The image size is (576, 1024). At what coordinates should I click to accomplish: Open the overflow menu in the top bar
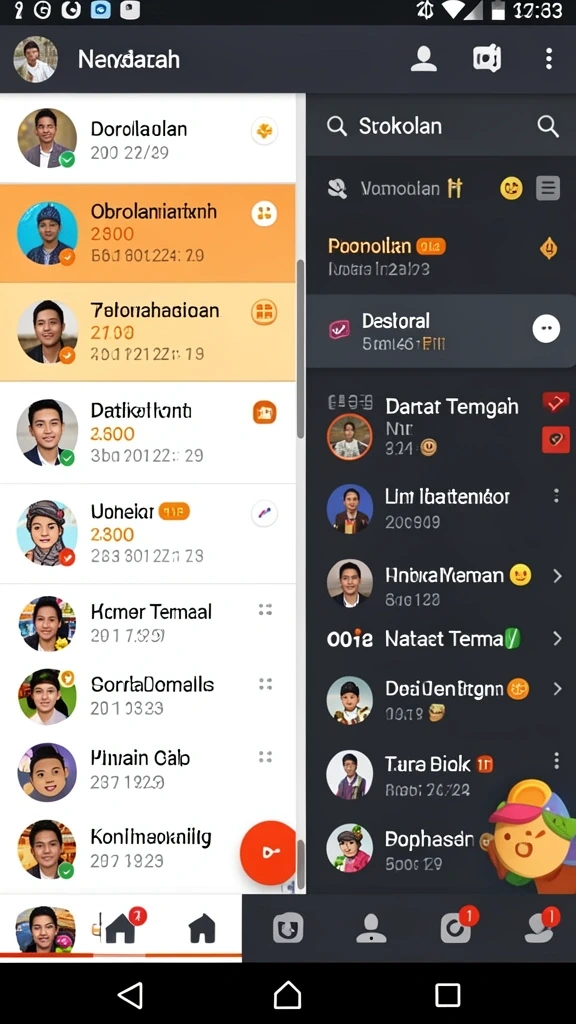tap(549, 59)
